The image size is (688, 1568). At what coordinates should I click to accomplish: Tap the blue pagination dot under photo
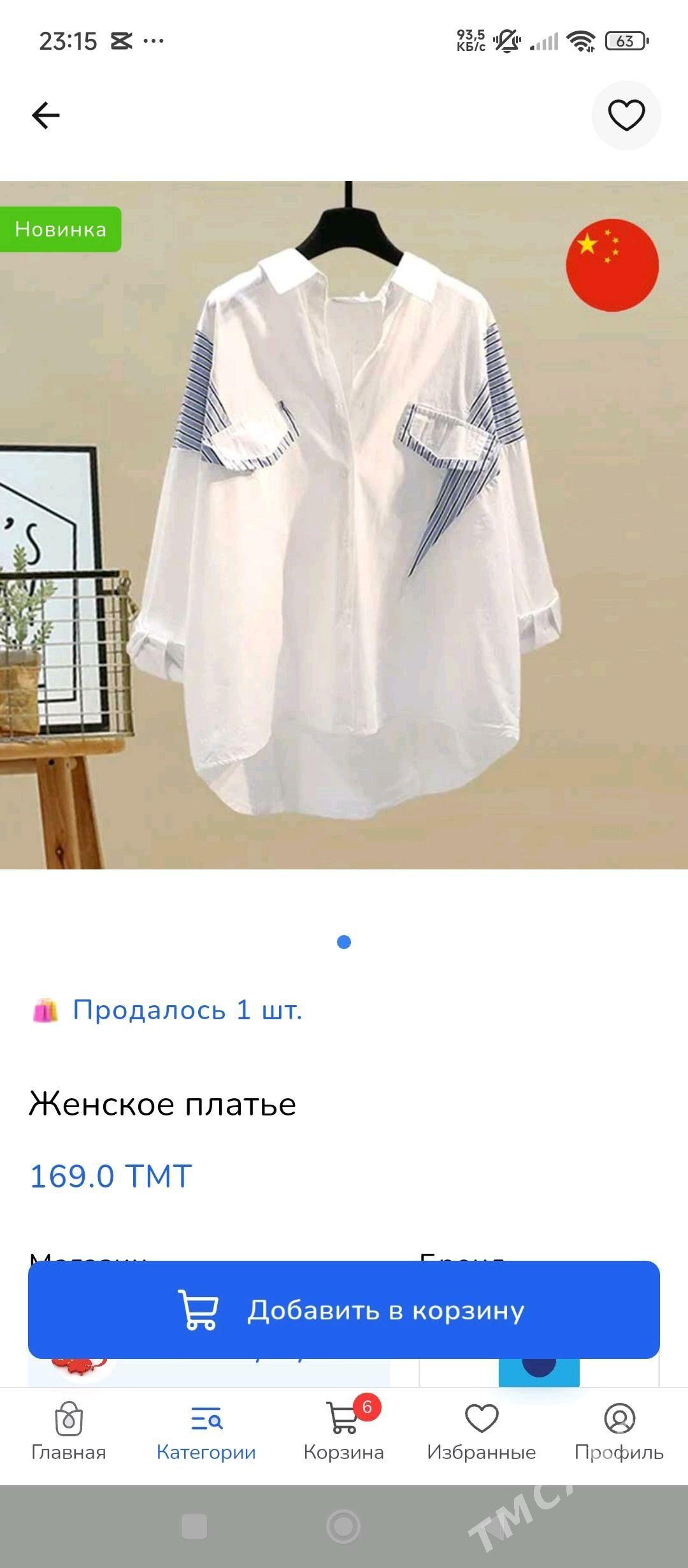[x=344, y=943]
